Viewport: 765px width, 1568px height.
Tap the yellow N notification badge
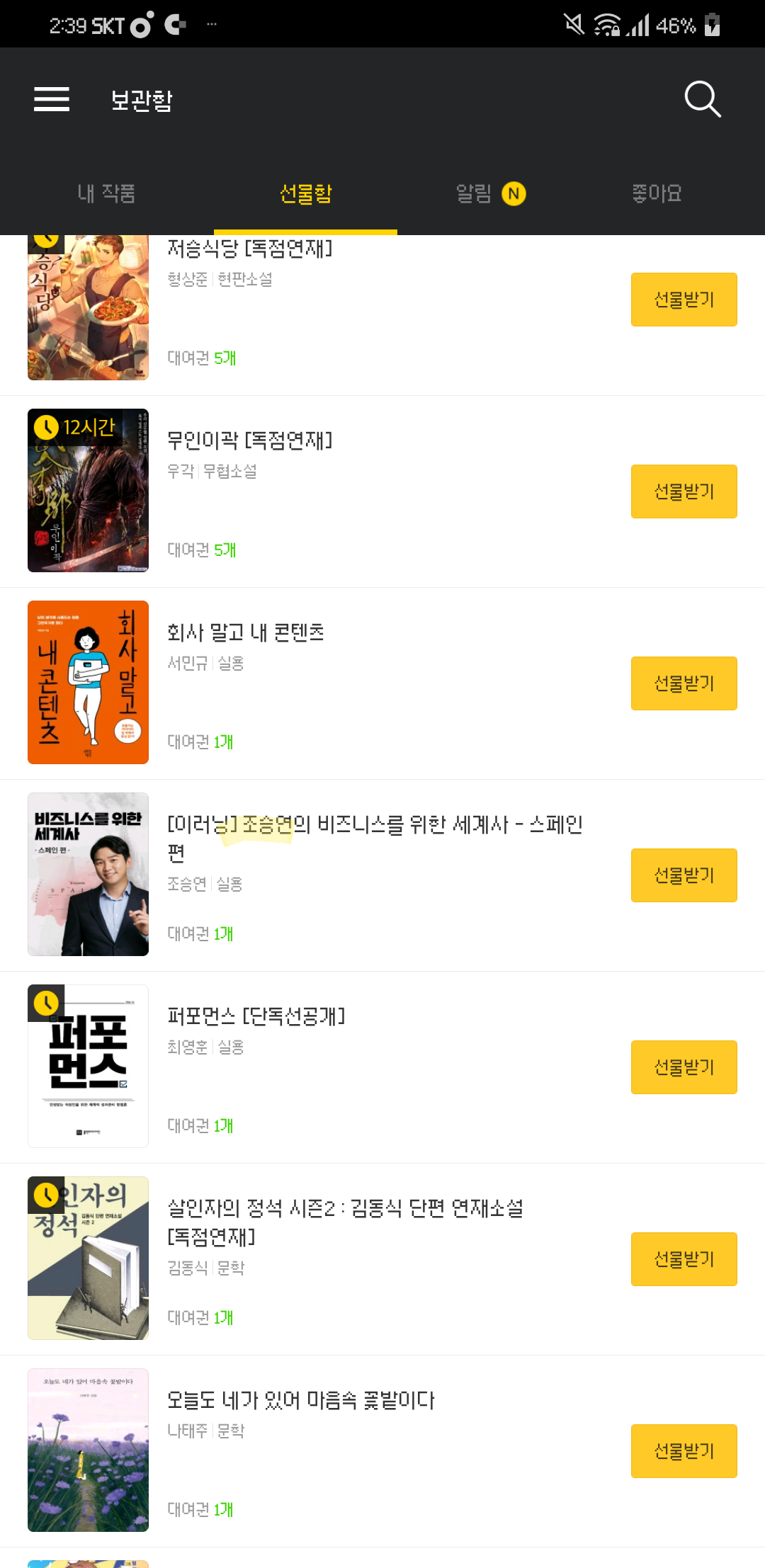(x=515, y=193)
